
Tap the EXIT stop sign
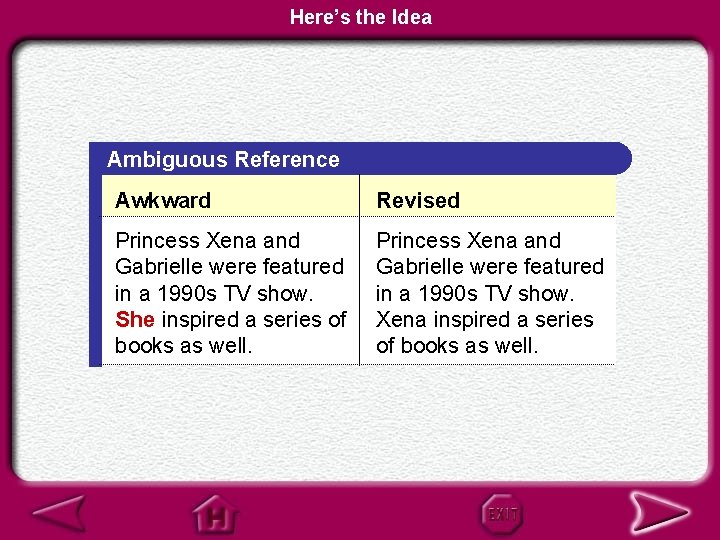coord(502,514)
